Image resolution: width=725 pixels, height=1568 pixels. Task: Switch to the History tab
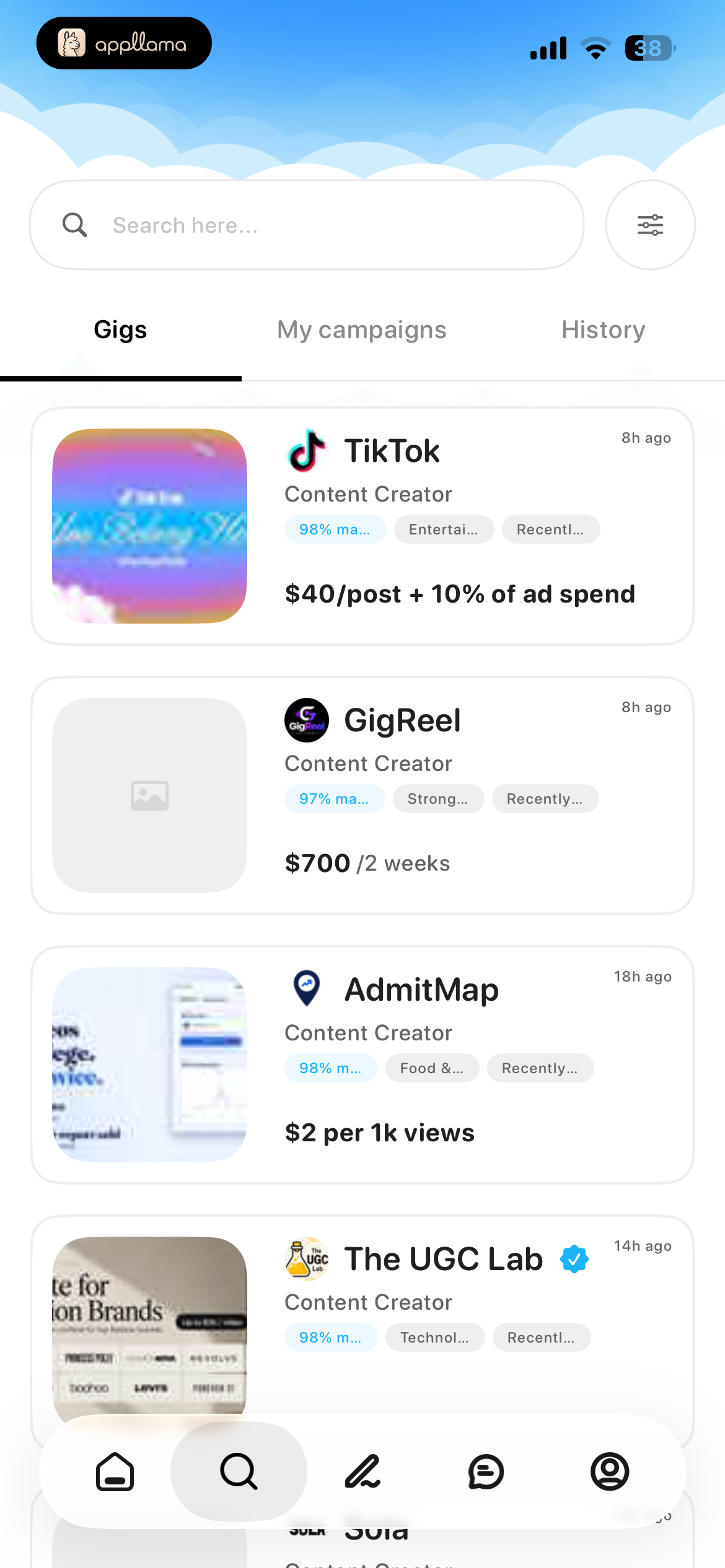click(x=603, y=330)
